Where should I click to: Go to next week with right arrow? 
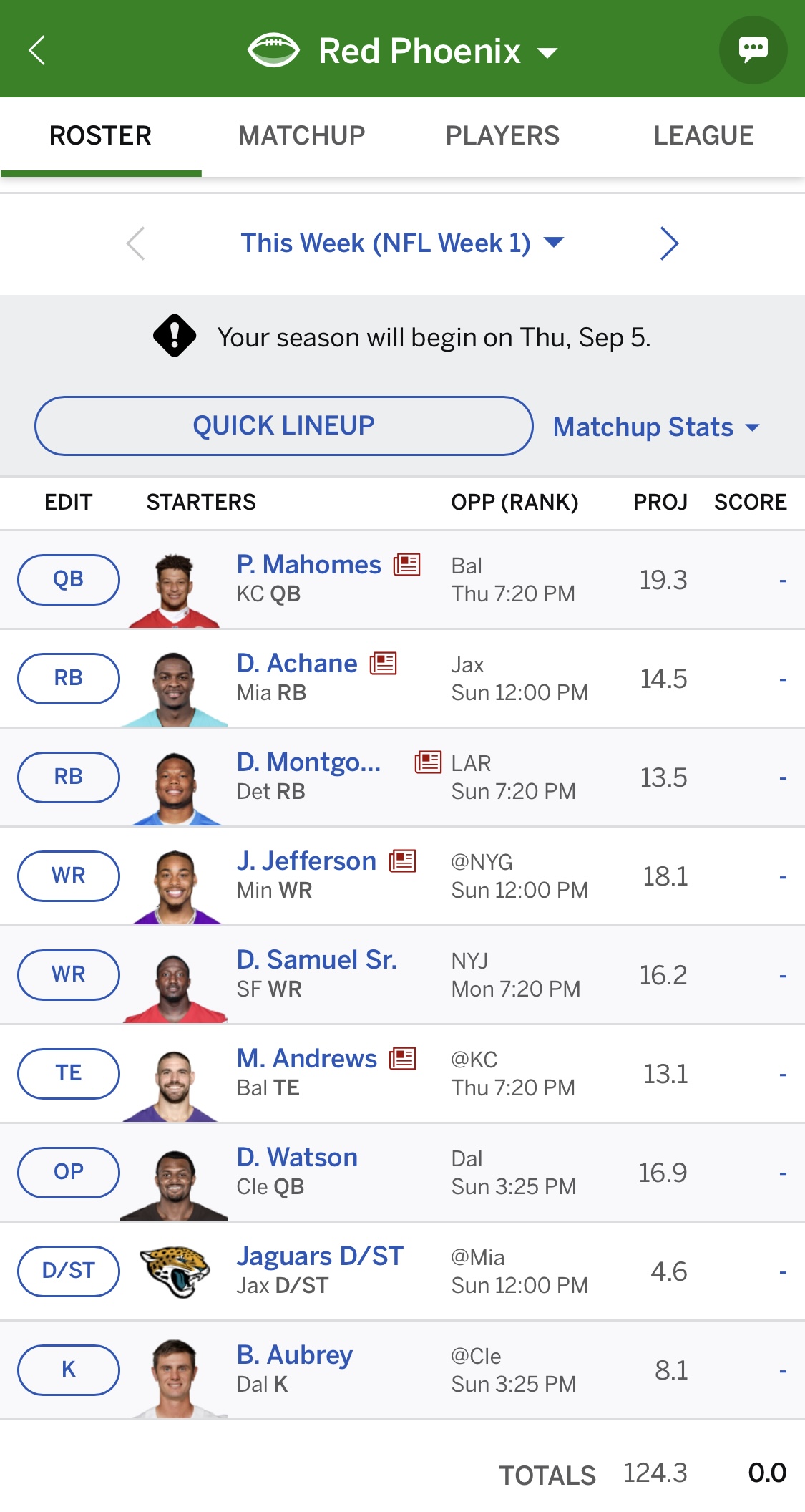click(669, 243)
